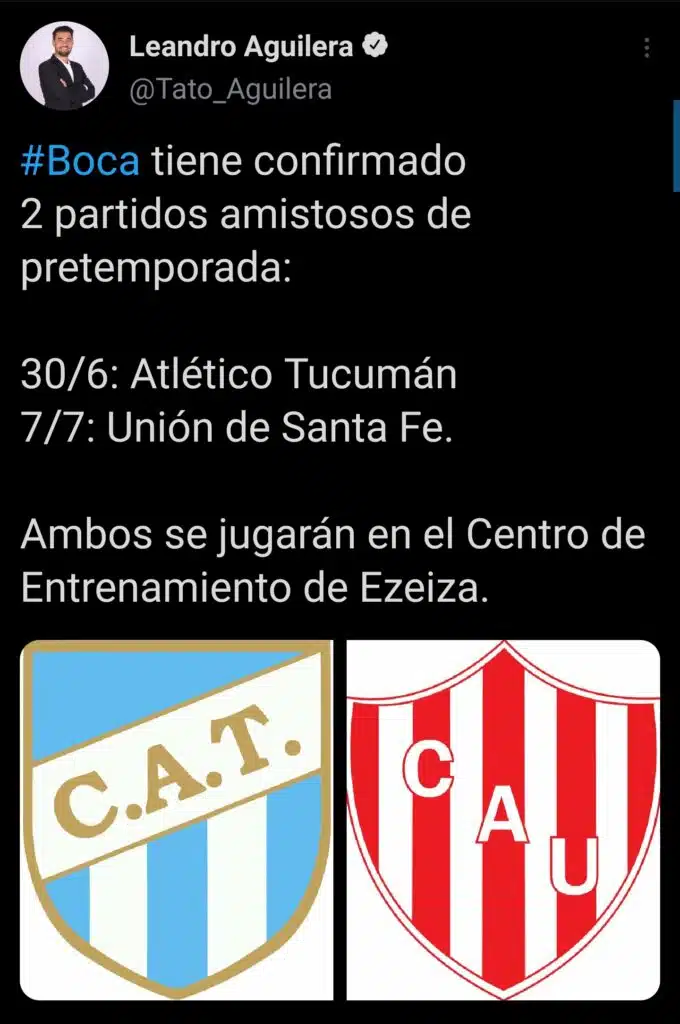This screenshot has width=680, height=1024.
Task: Open the tweet overflow menu
Action: tap(647, 48)
